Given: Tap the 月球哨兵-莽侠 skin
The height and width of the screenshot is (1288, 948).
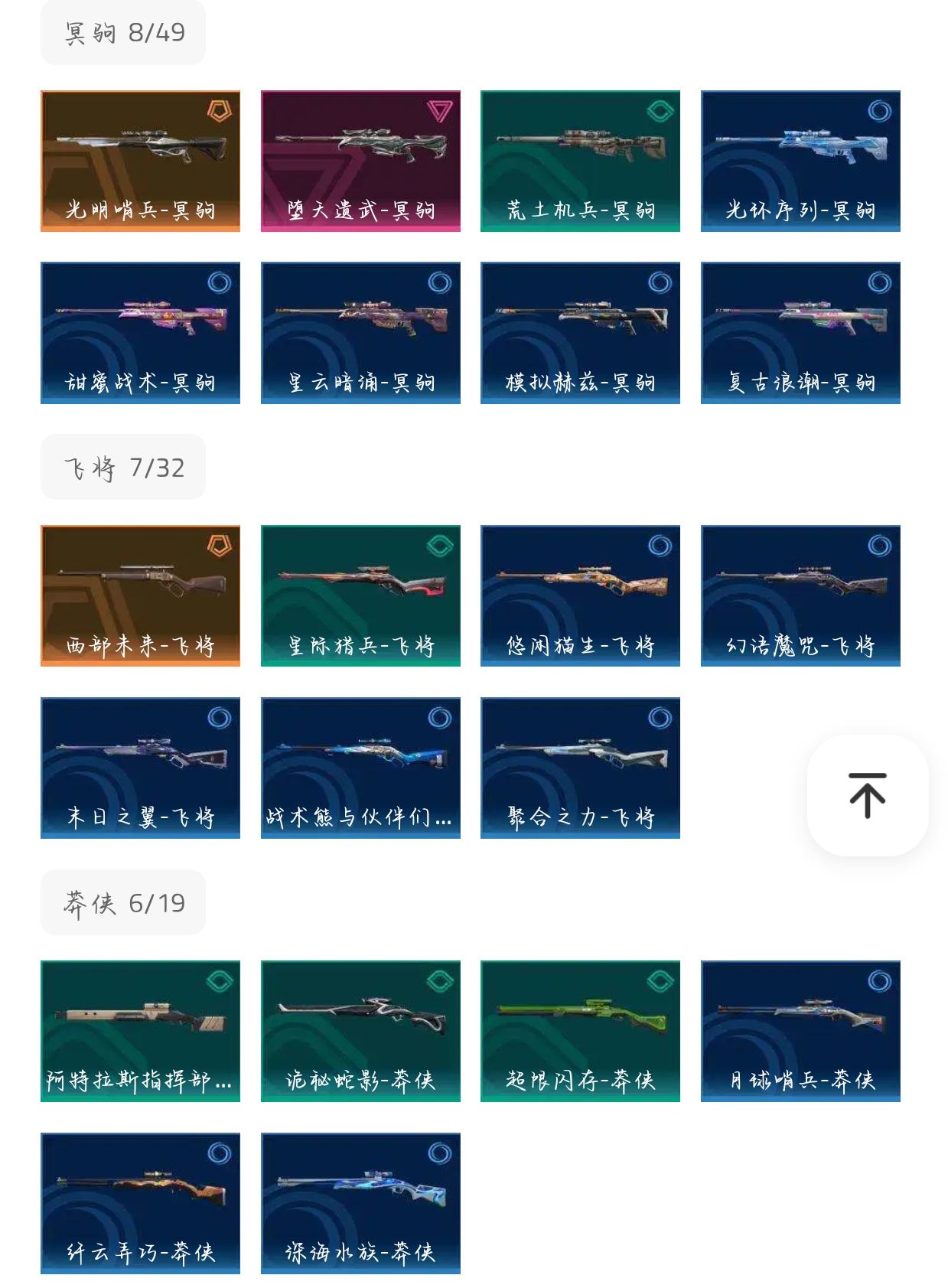Looking at the screenshot, I should (800, 1031).
